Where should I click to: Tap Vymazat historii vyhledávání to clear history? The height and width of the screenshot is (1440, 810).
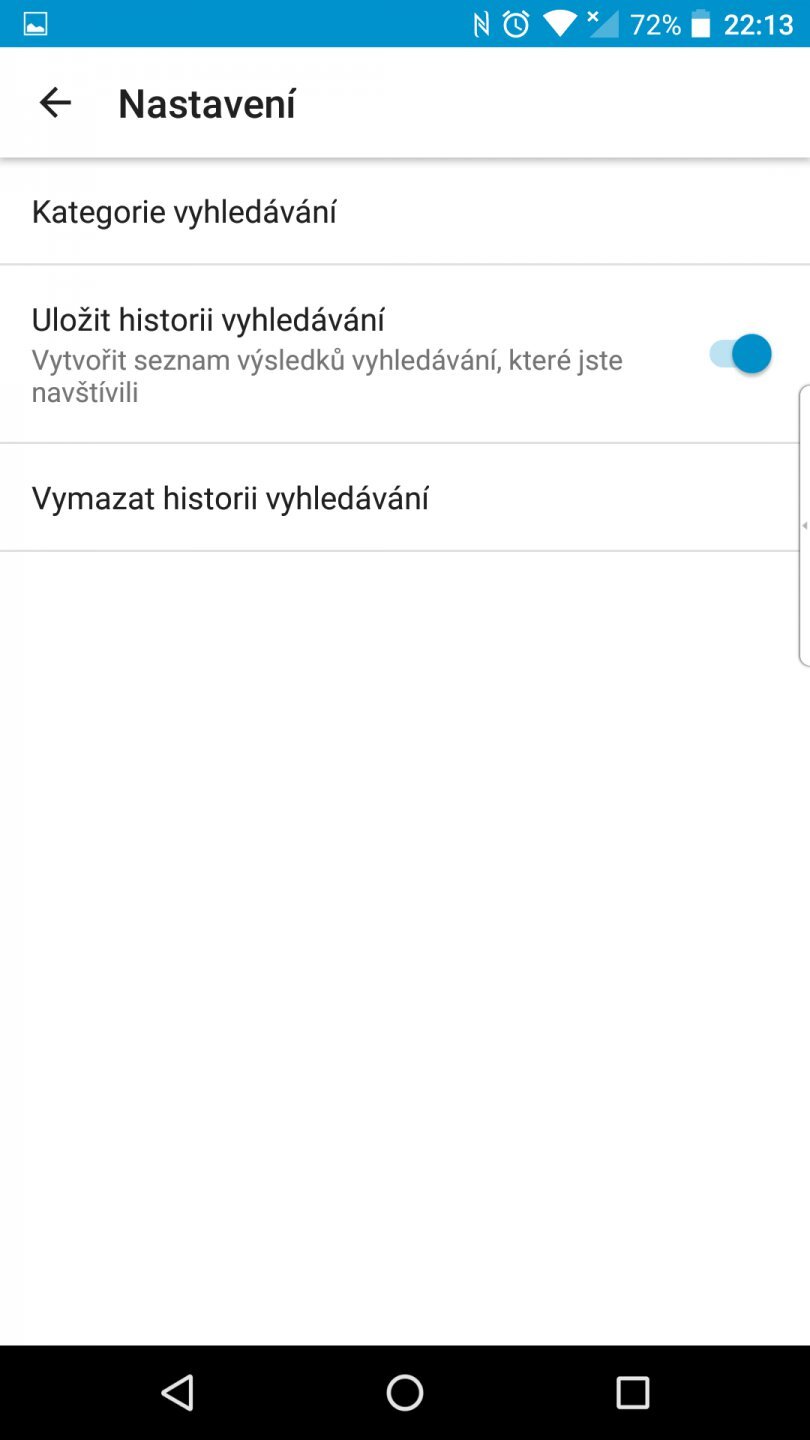click(x=230, y=497)
